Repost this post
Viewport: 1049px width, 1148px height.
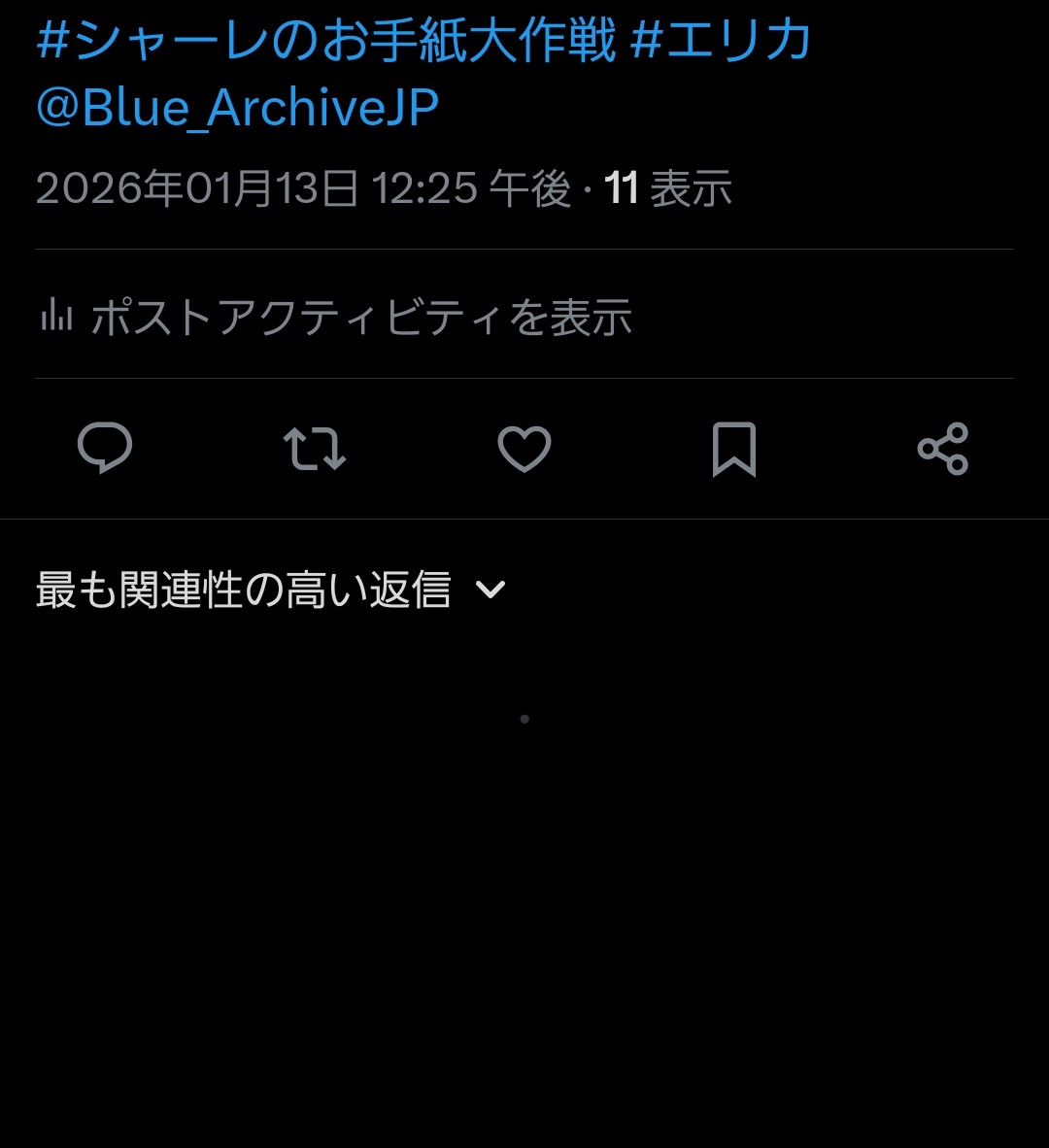click(315, 449)
